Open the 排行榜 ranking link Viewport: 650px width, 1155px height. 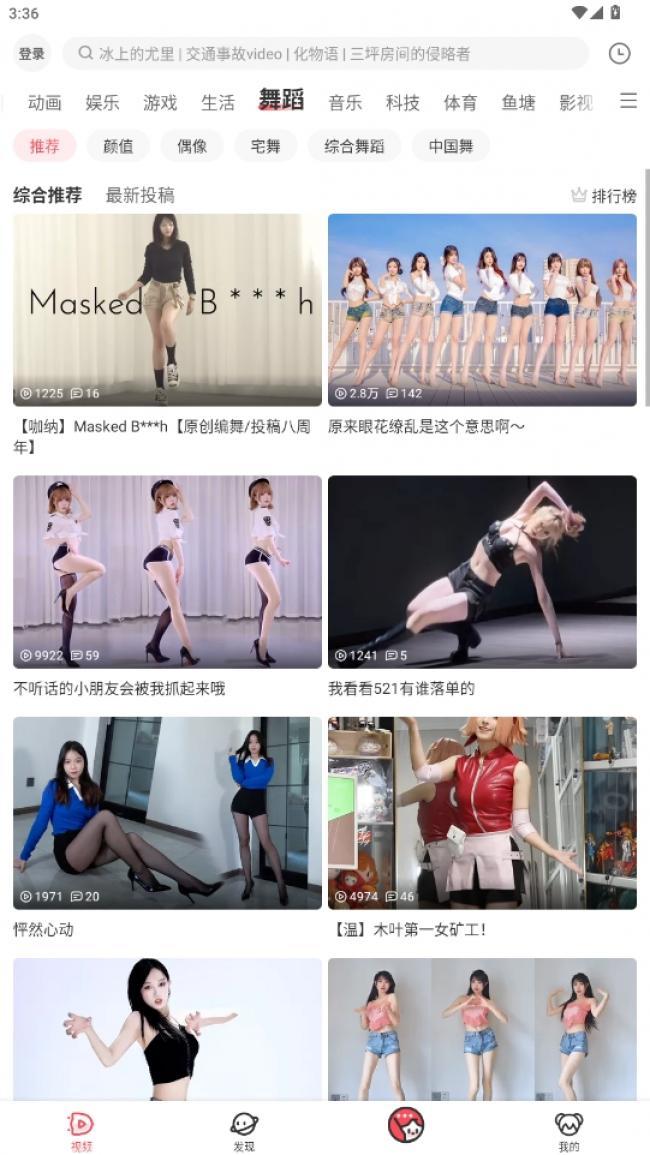point(603,196)
